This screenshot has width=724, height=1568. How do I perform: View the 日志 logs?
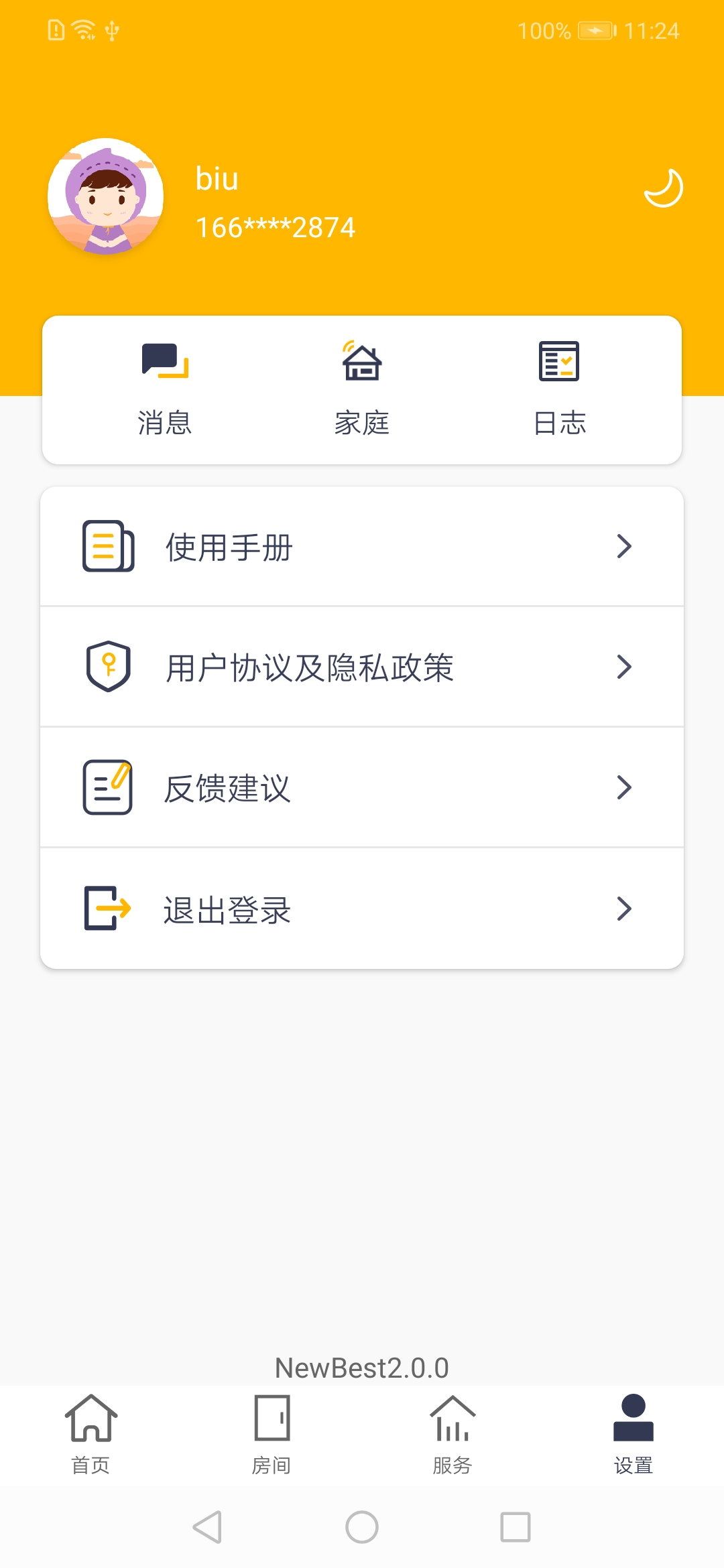click(x=559, y=389)
